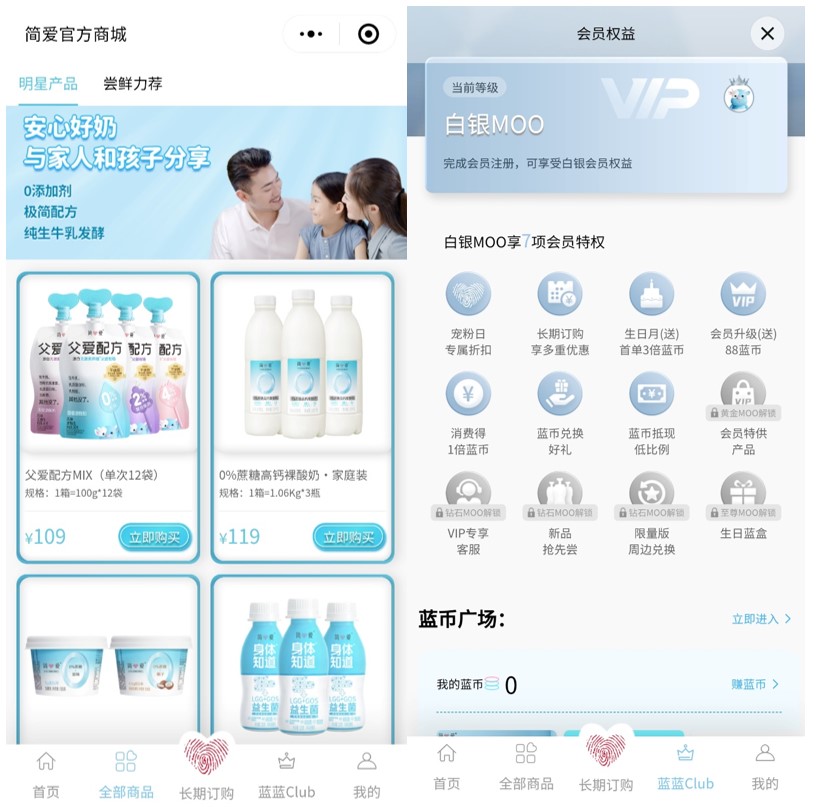Close the mini-program with the circle icon

click(x=368, y=34)
